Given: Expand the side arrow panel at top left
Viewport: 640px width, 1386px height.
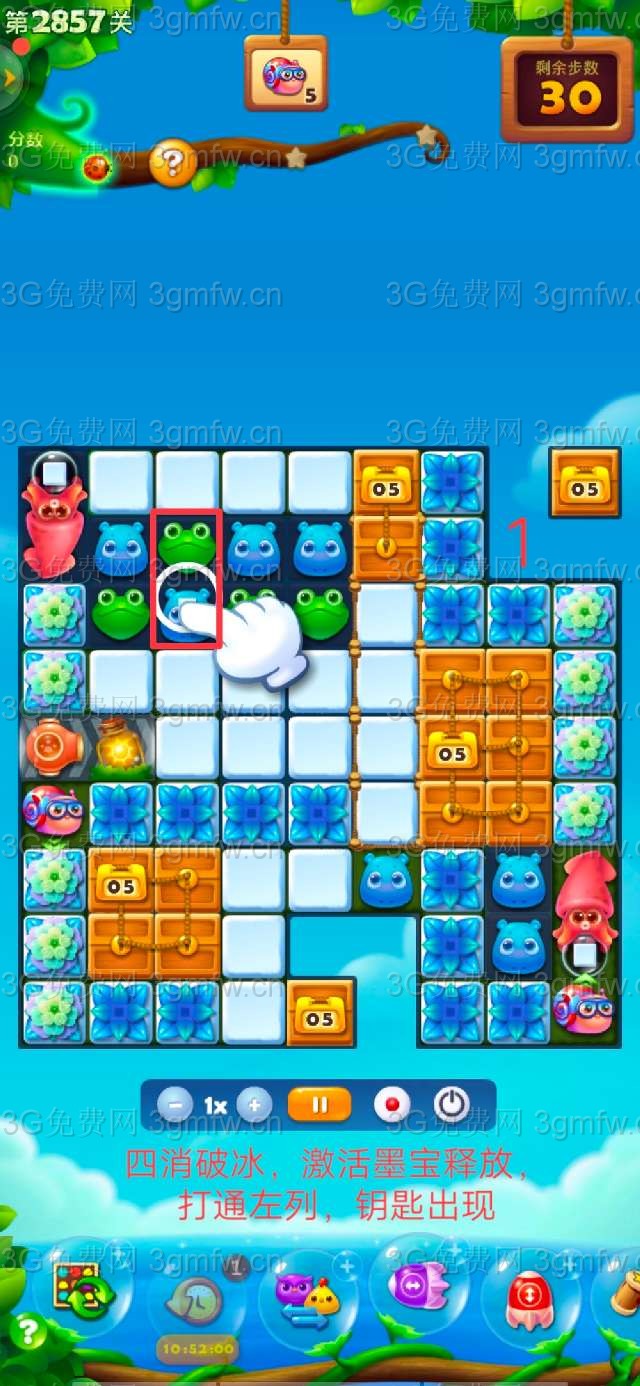Looking at the screenshot, I should (x=10, y=79).
